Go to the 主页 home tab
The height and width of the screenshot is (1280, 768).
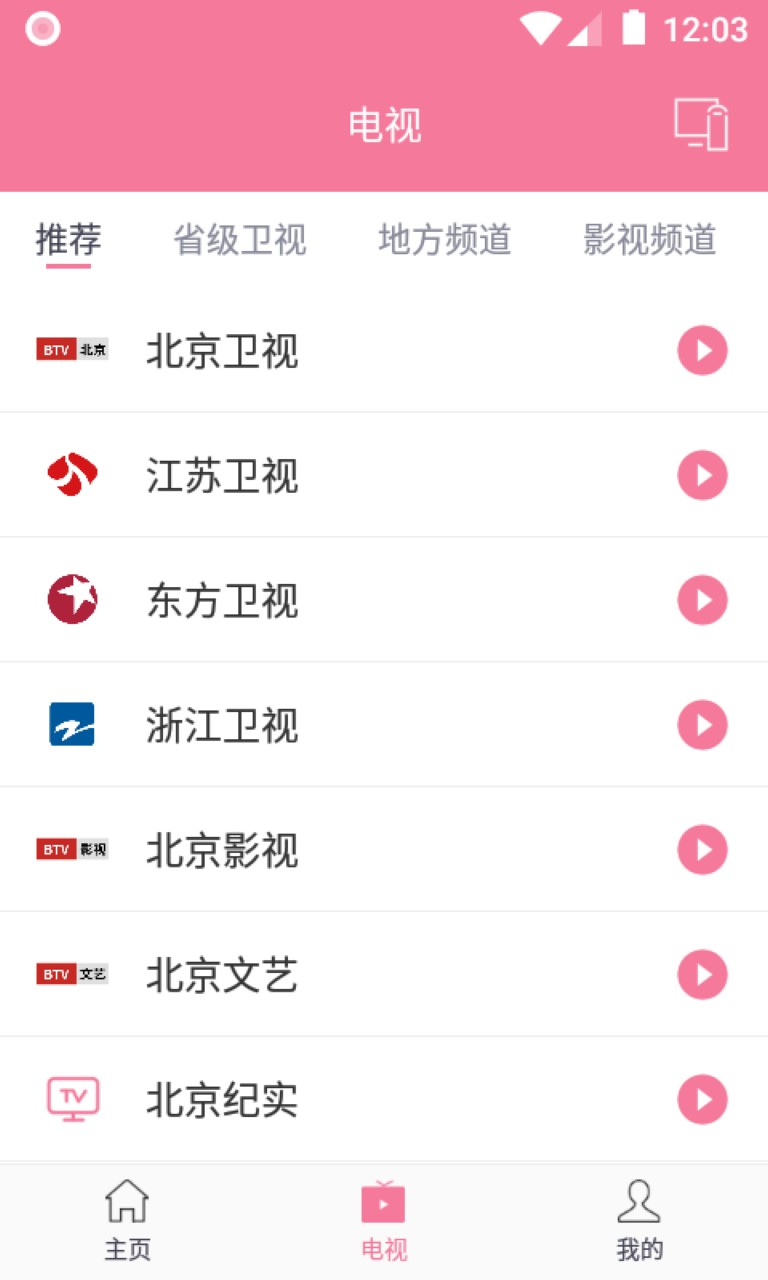tap(128, 1220)
